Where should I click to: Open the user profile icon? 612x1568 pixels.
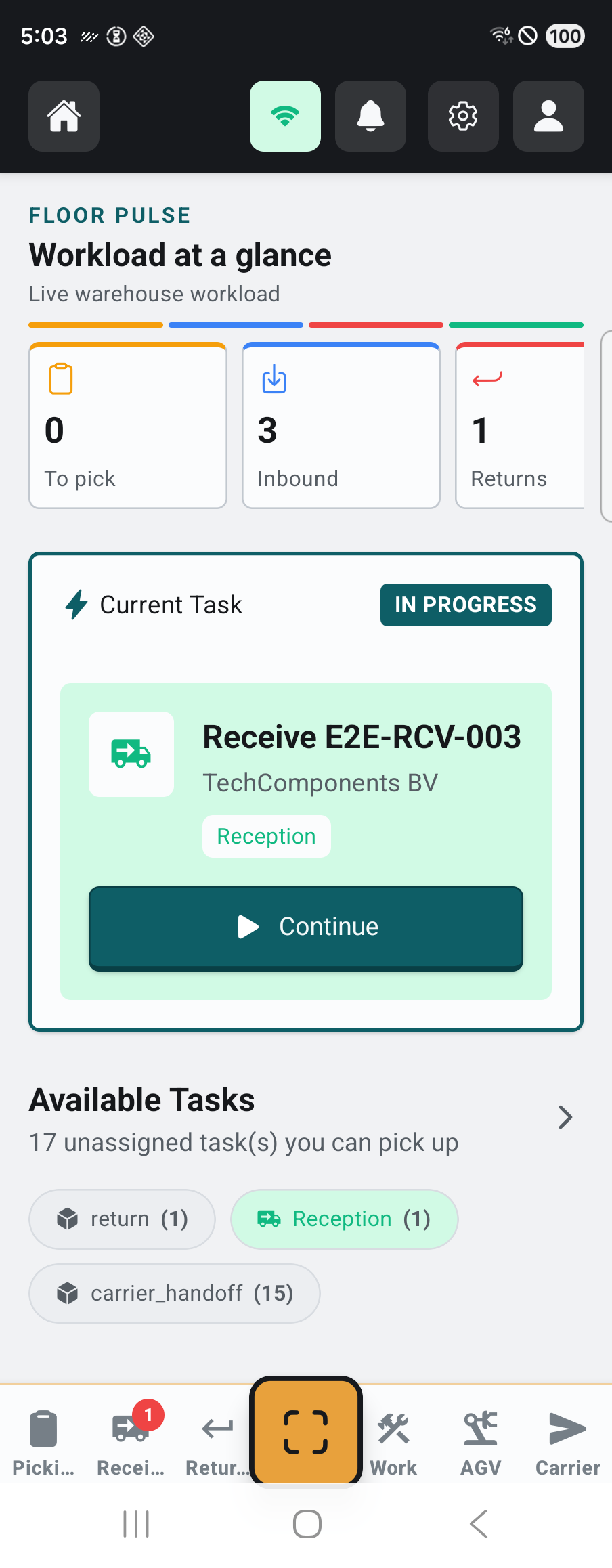pyautogui.click(x=548, y=116)
